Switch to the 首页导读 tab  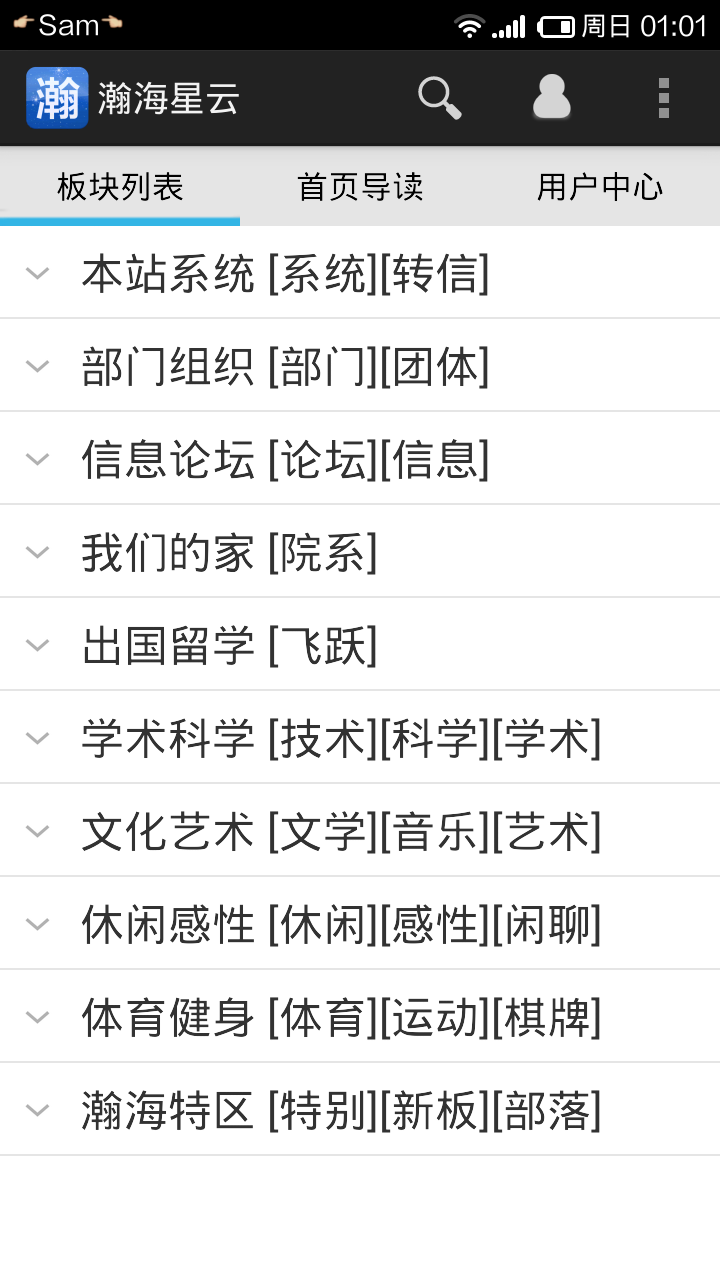360,187
